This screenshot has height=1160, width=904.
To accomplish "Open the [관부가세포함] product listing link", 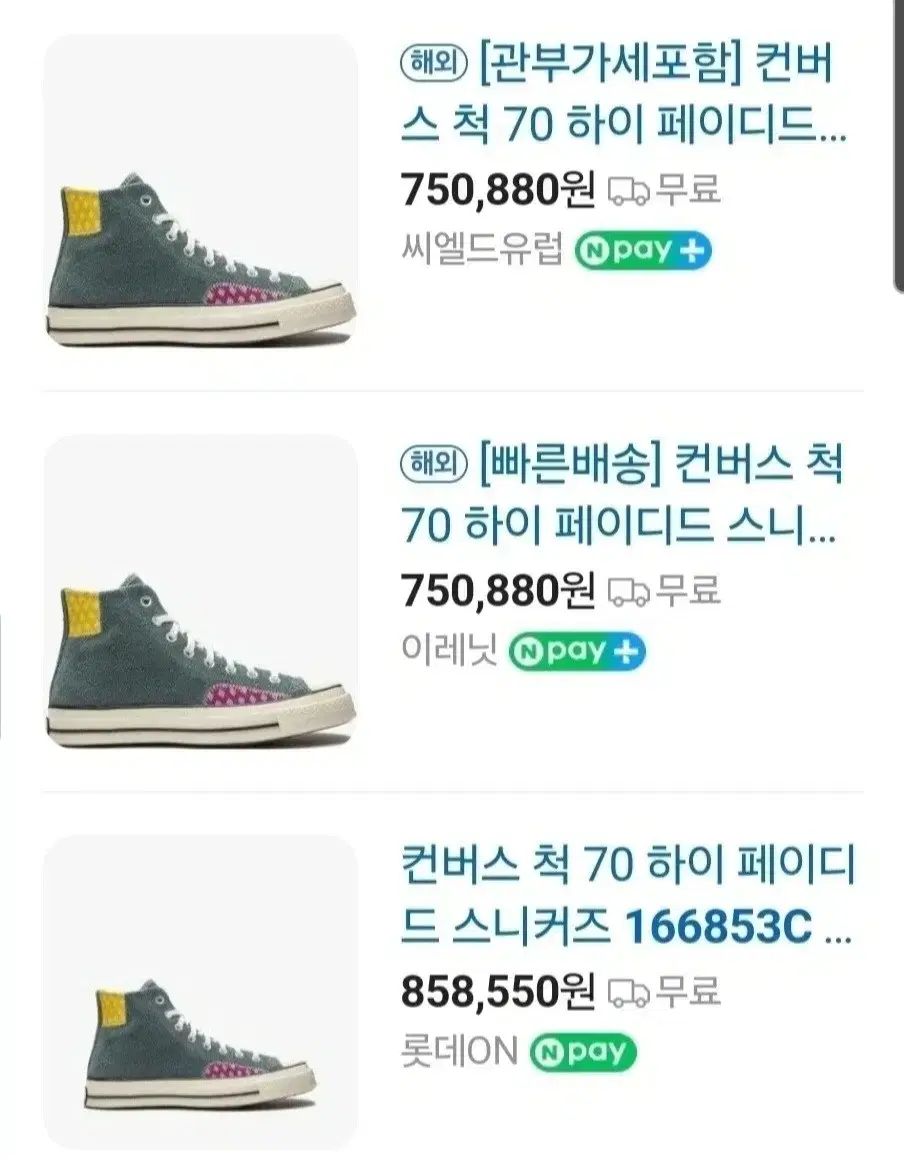I will [620, 95].
